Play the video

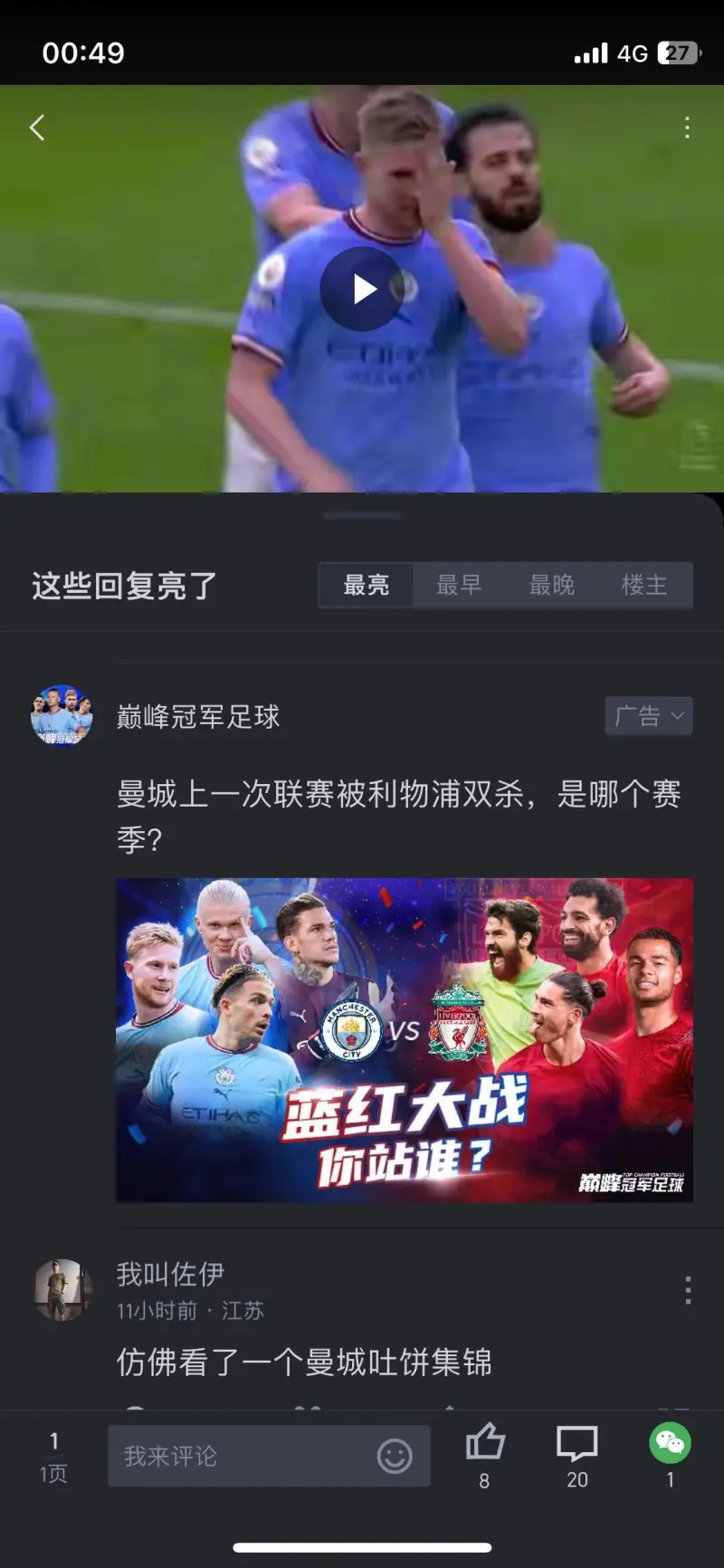[x=363, y=289]
